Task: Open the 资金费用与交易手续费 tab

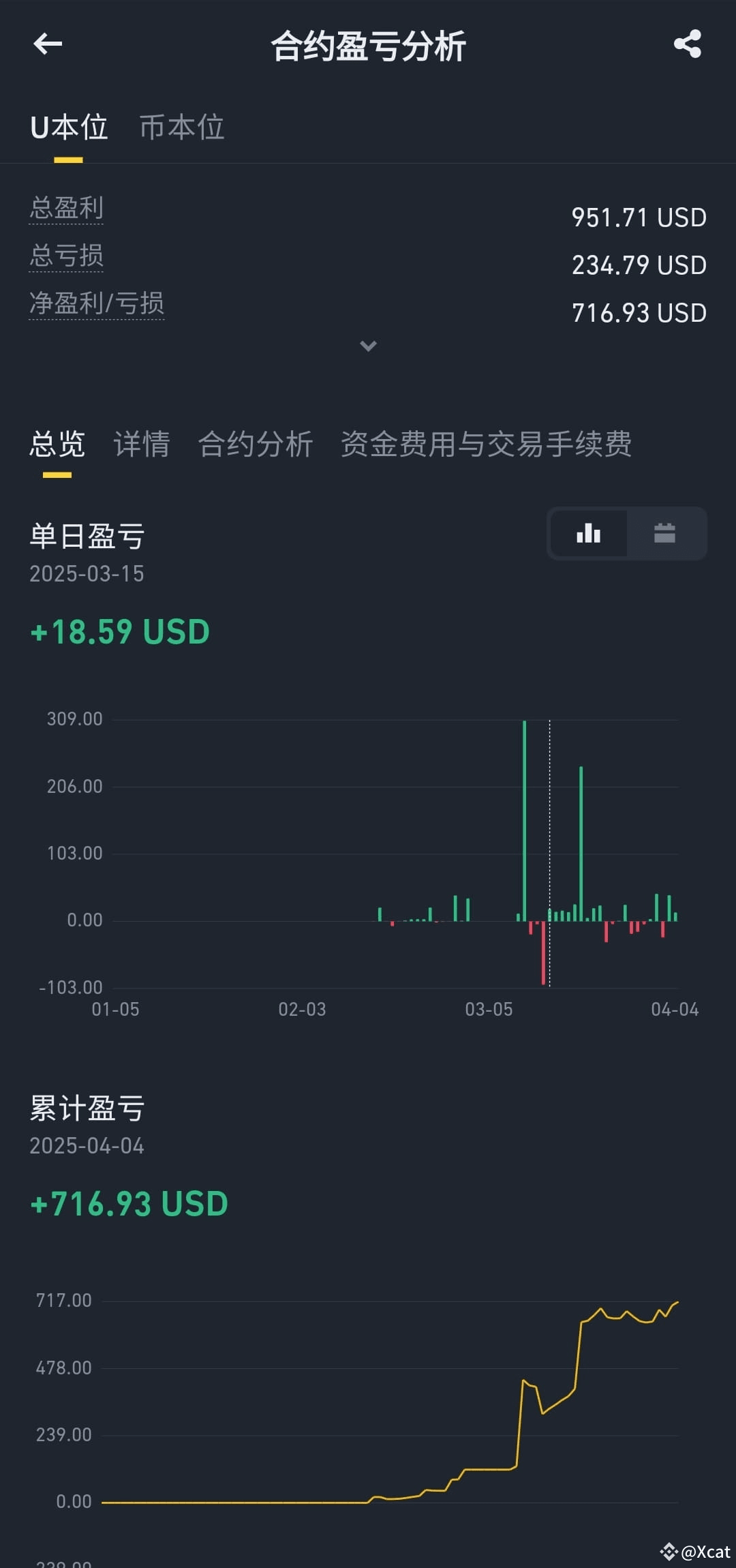Action: [x=486, y=444]
